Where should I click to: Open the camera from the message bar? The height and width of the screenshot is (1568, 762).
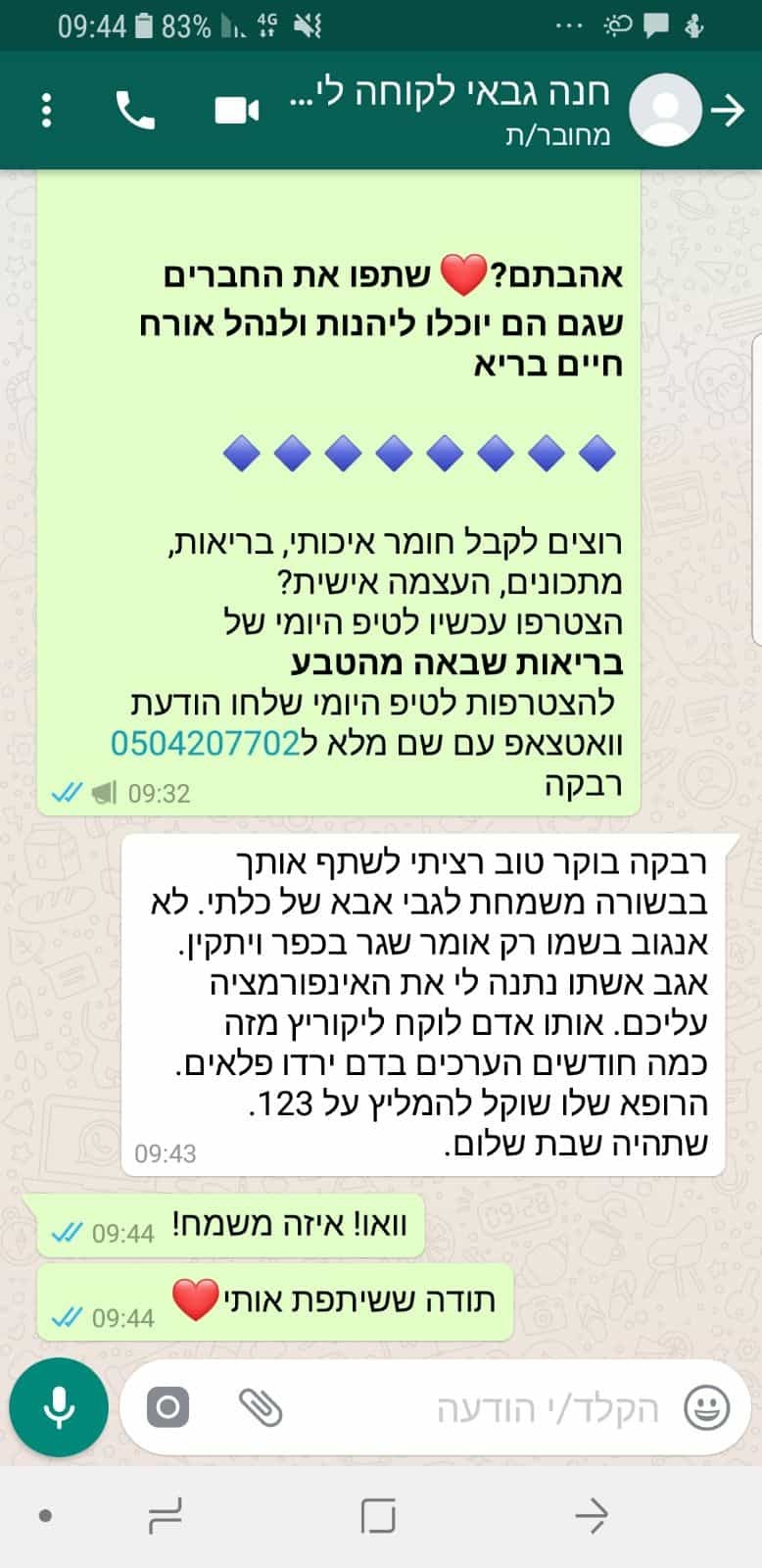tap(167, 1408)
